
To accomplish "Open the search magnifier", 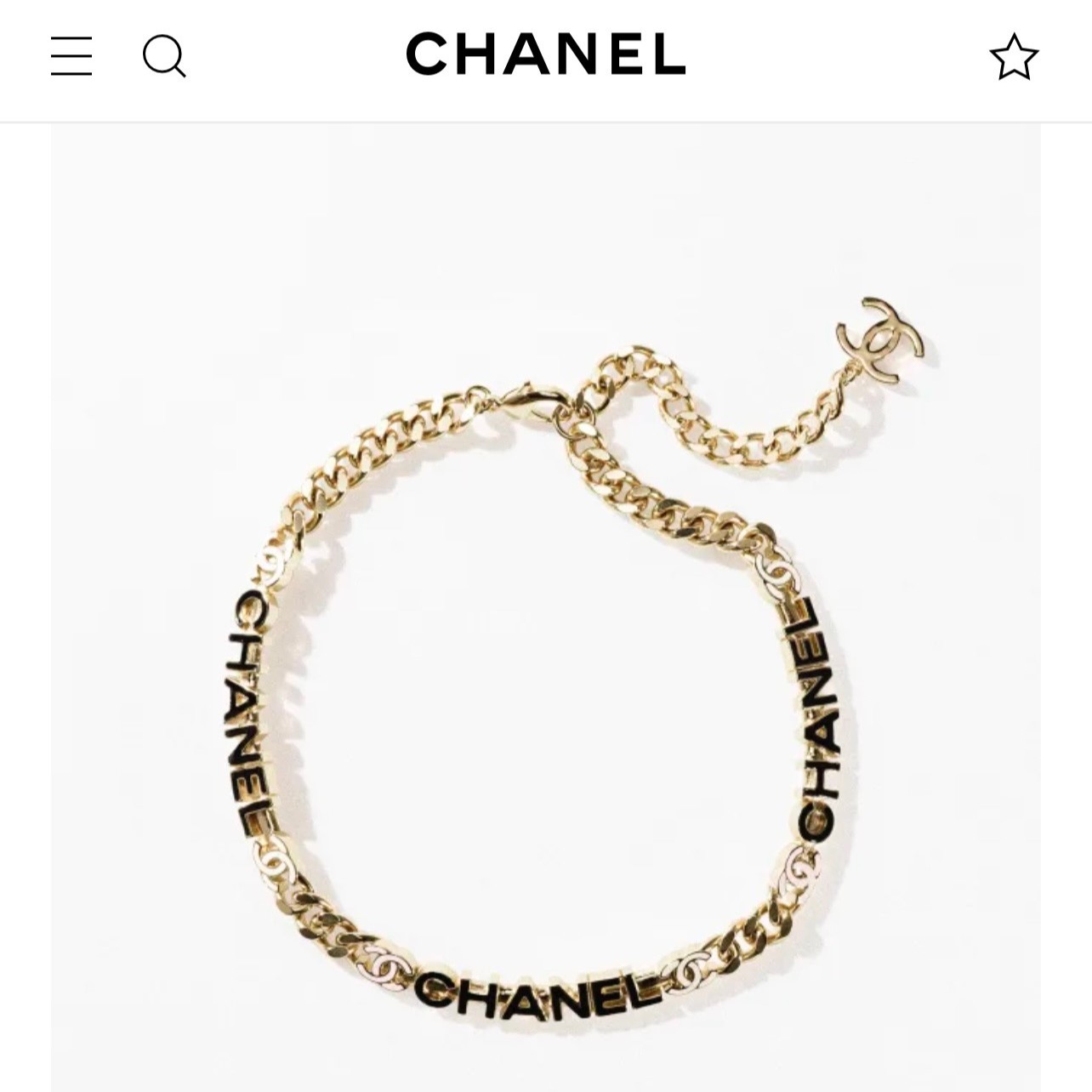I will [164, 57].
